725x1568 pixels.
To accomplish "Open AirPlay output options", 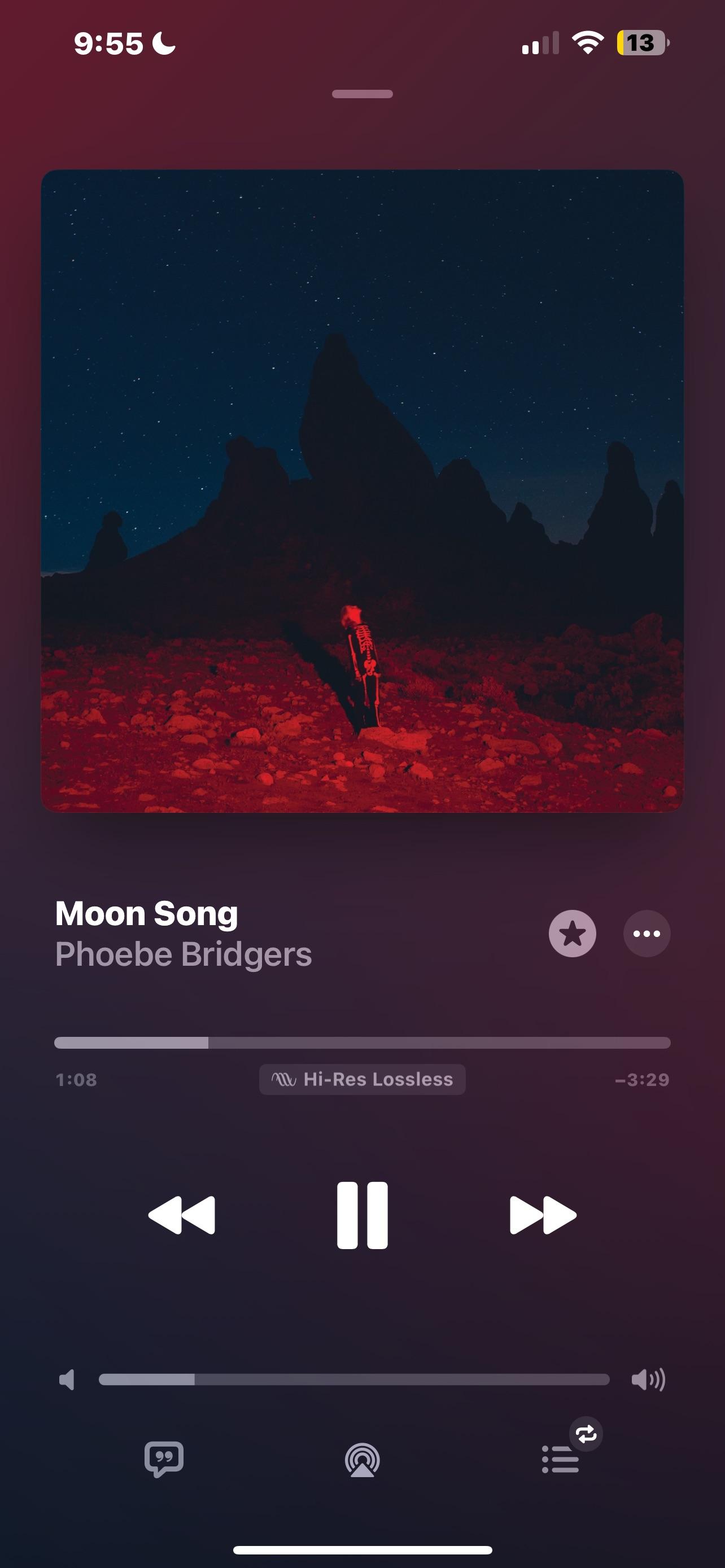I will pos(362,1460).
